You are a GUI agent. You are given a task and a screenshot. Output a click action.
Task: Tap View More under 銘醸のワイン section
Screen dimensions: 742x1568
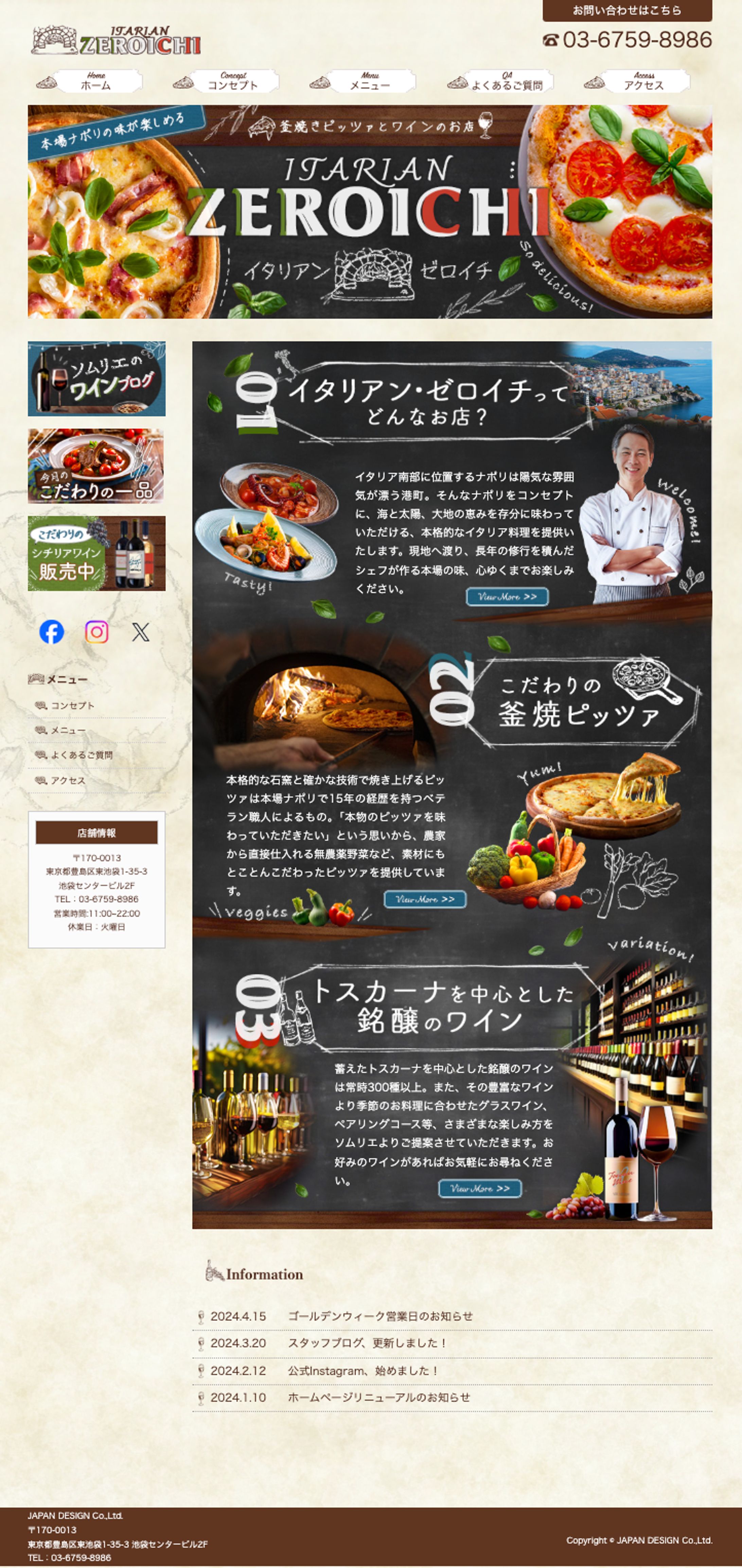click(x=480, y=1188)
